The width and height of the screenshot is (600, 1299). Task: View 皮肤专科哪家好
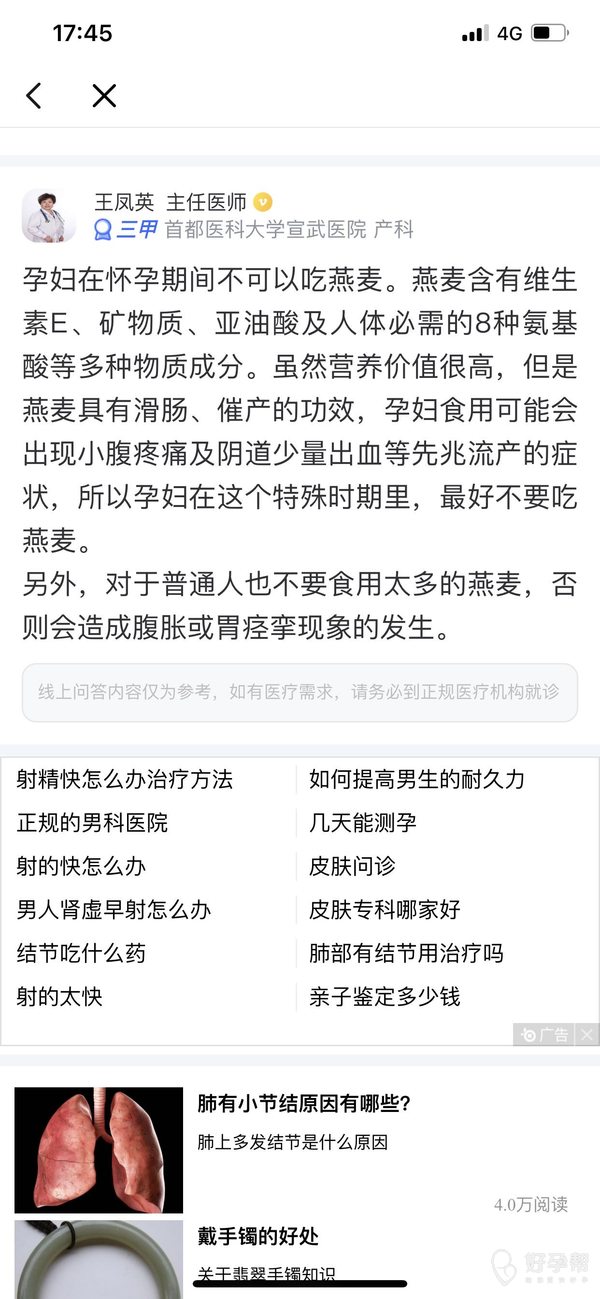[x=384, y=910]
